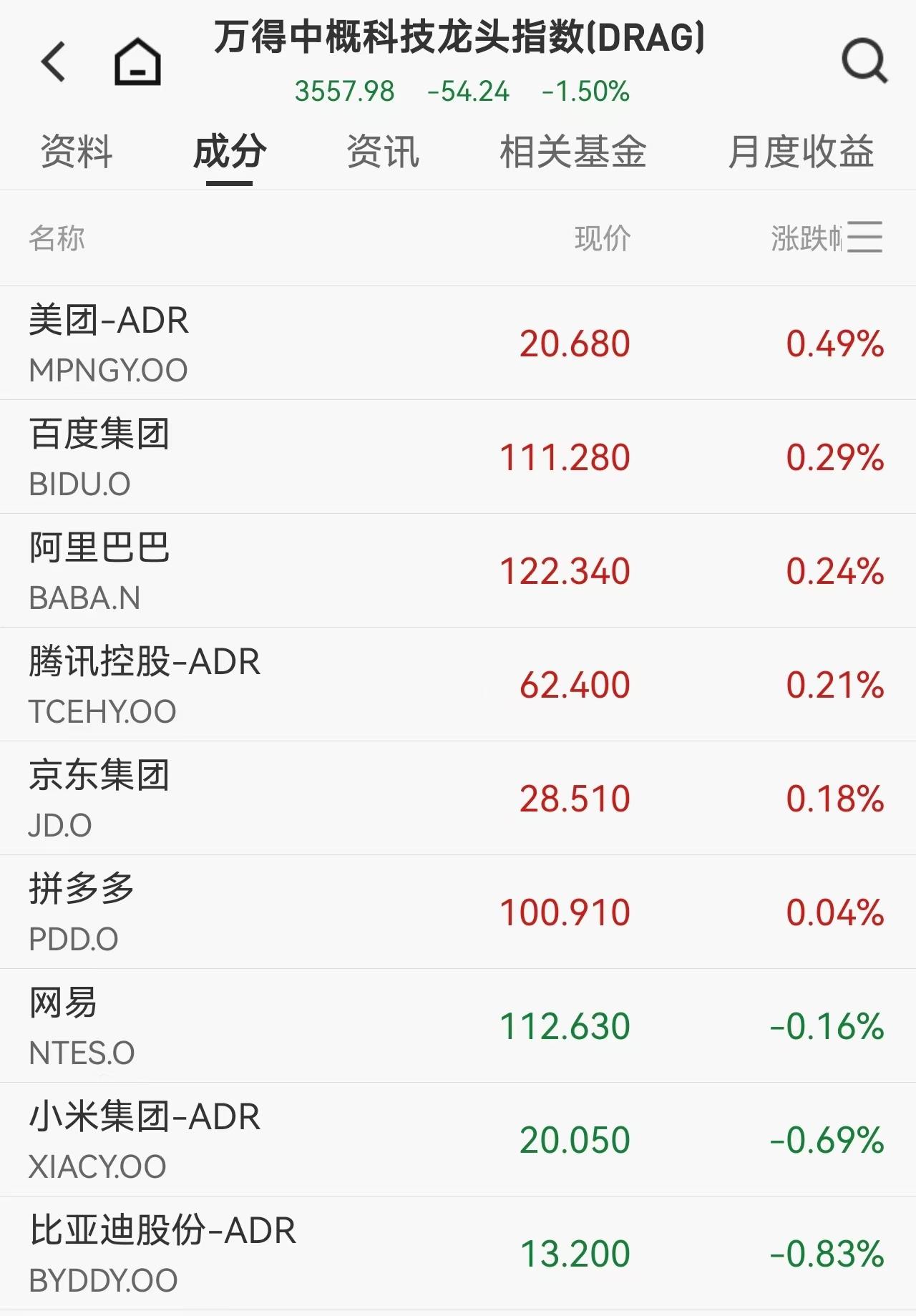
Task: Toggle sorting on 涨跌幅 column
Action: point(801,238)
